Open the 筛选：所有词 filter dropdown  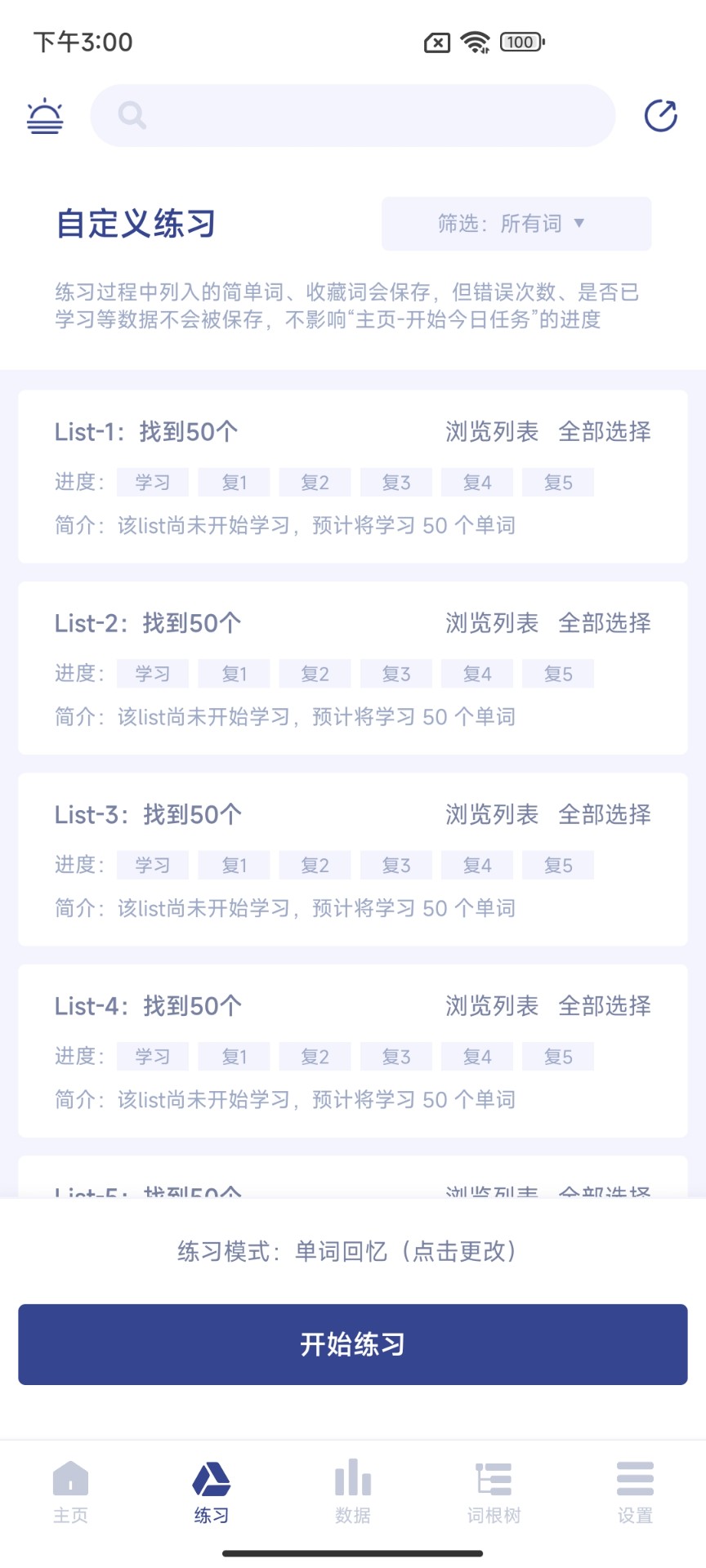tap(516, 224)
